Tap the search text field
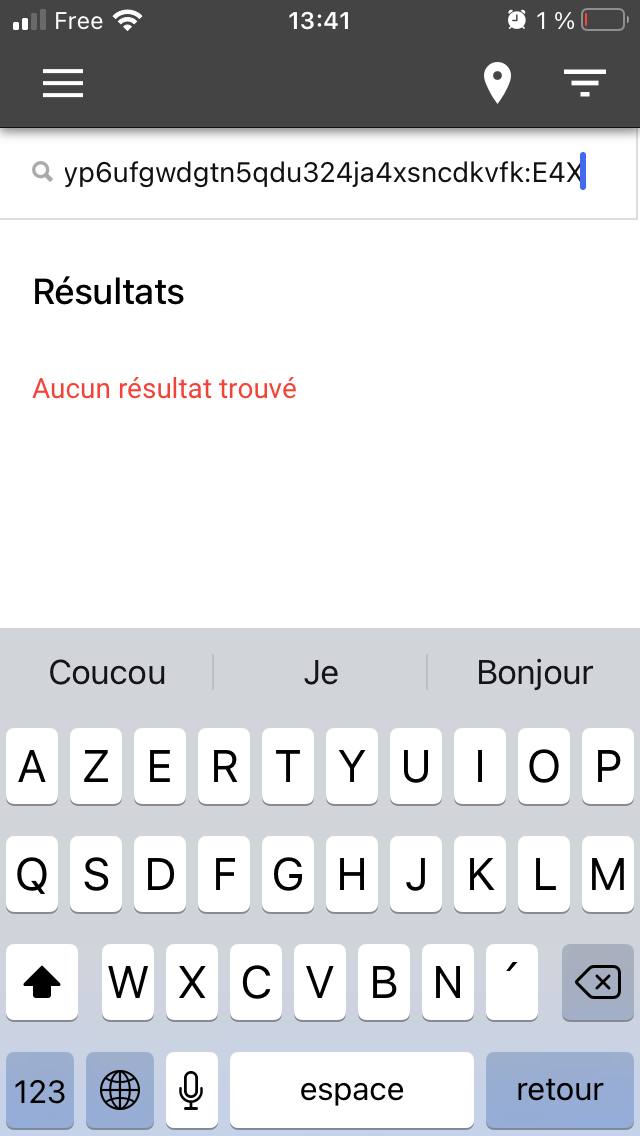 pos(320,173)
